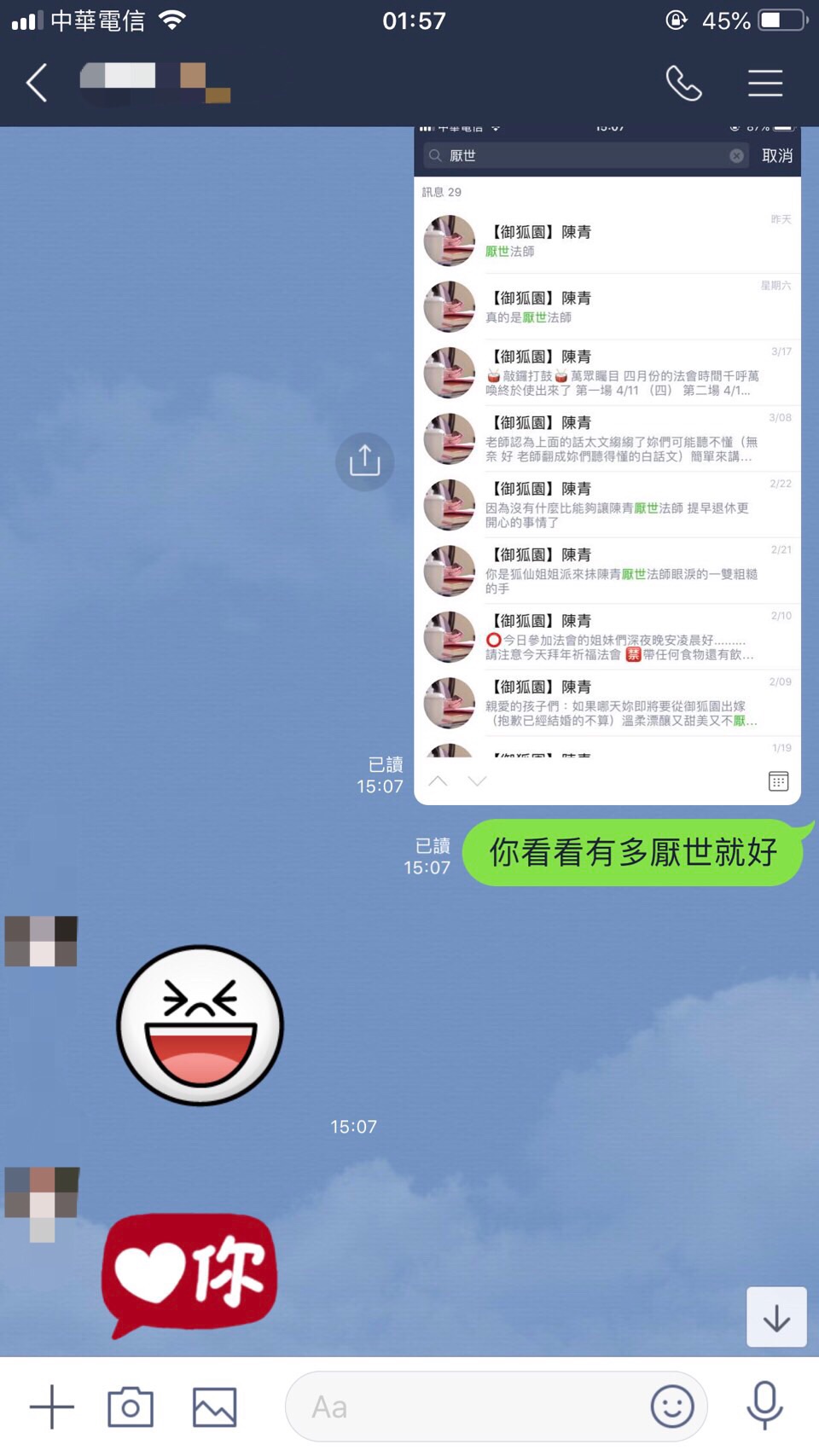
Task: Tap the laughing face sticker
Action: (200, 1024)
